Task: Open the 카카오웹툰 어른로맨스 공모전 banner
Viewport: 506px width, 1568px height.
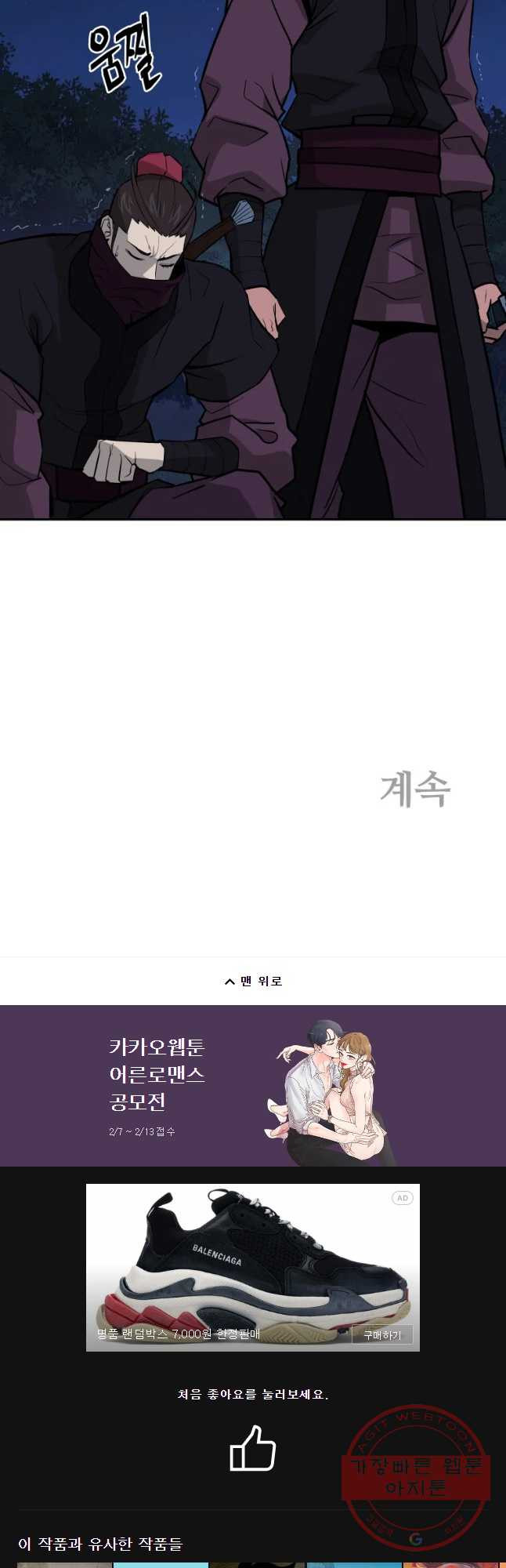Action: click(253, 1086)
